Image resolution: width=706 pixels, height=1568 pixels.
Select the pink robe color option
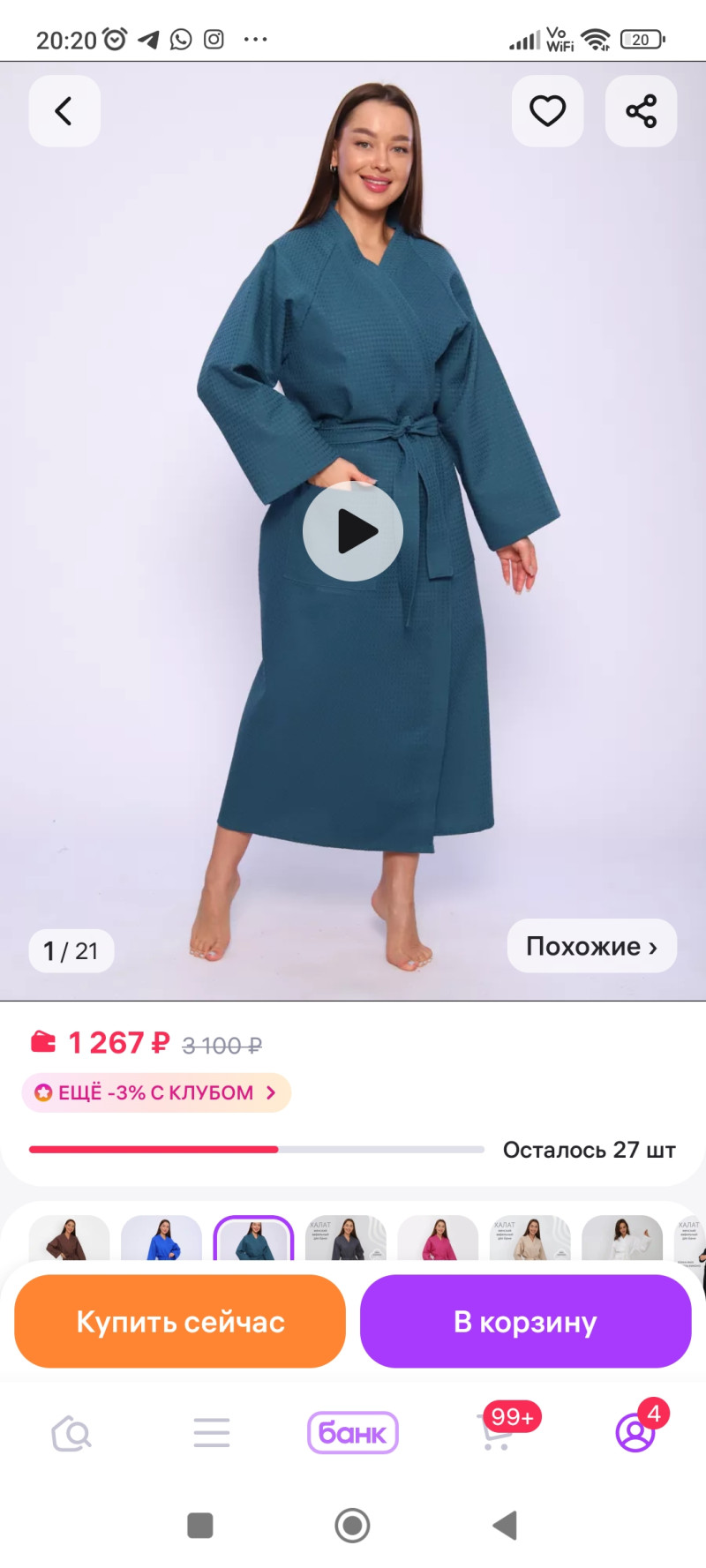click(x=438, y=1239)
